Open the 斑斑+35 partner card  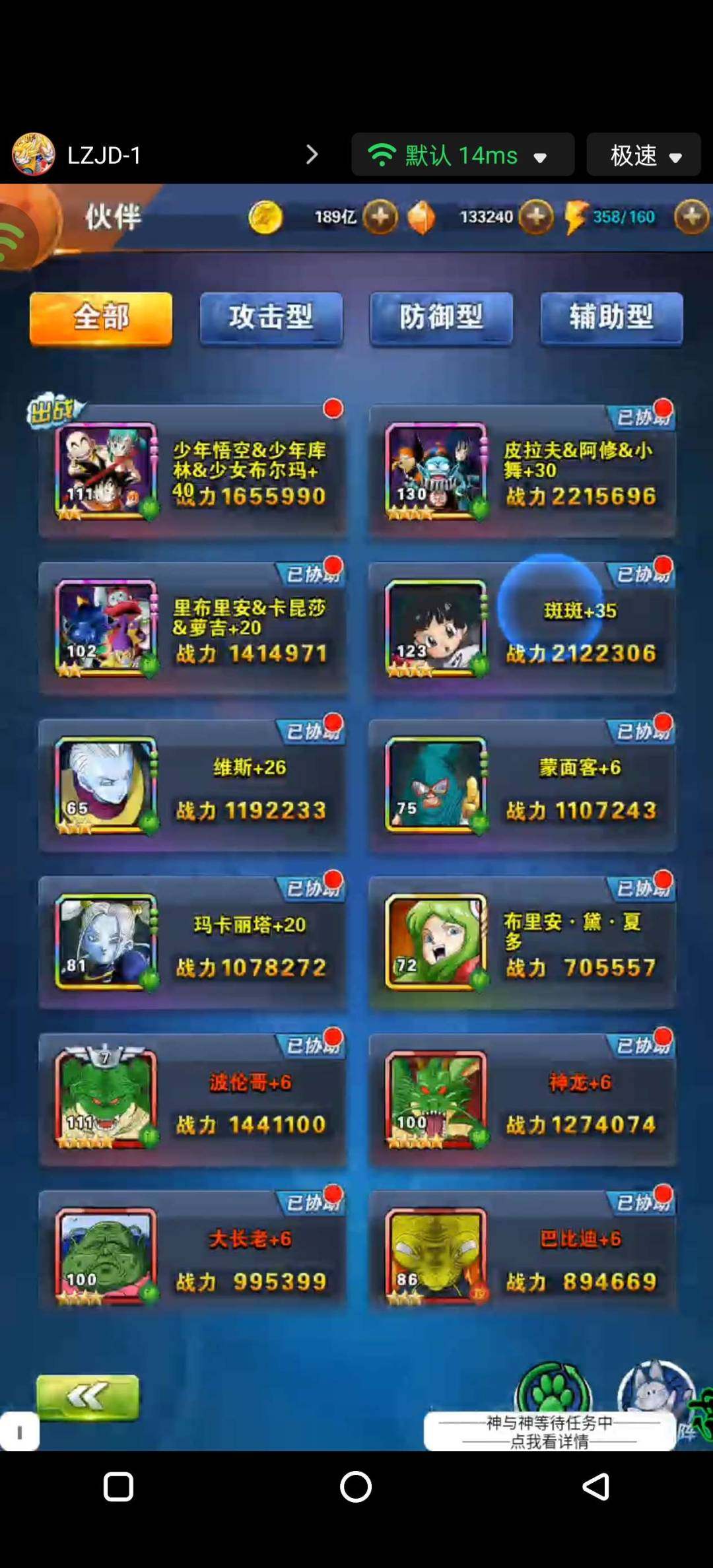(522, 629)
